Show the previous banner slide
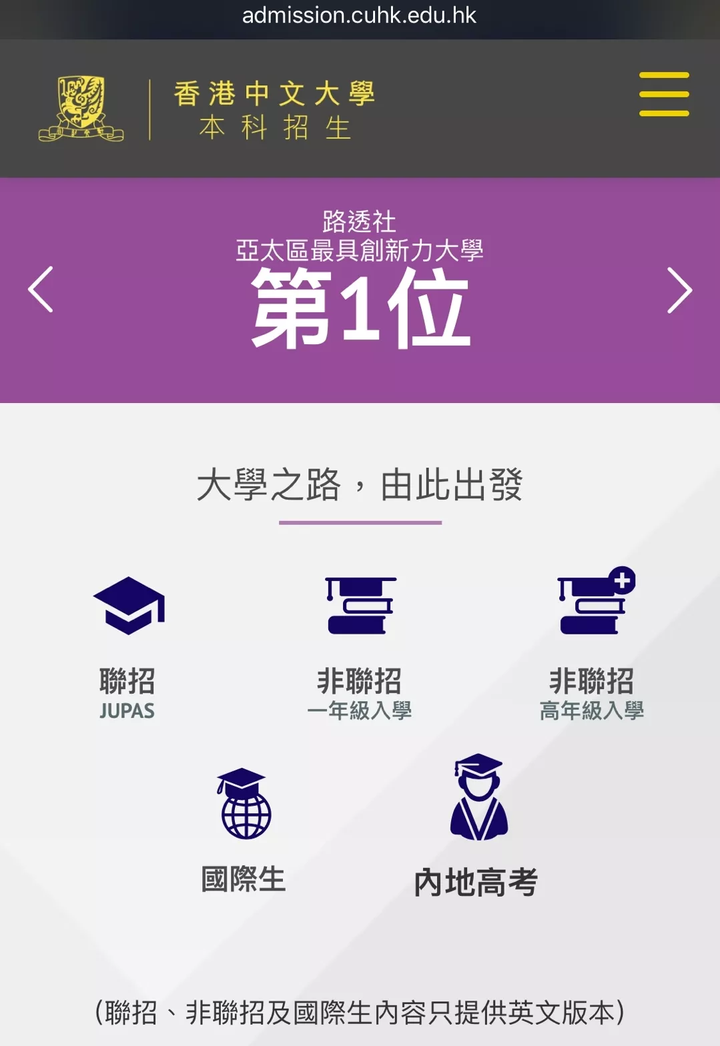This screenshot has height=1046, width=720. pos(40,290)
